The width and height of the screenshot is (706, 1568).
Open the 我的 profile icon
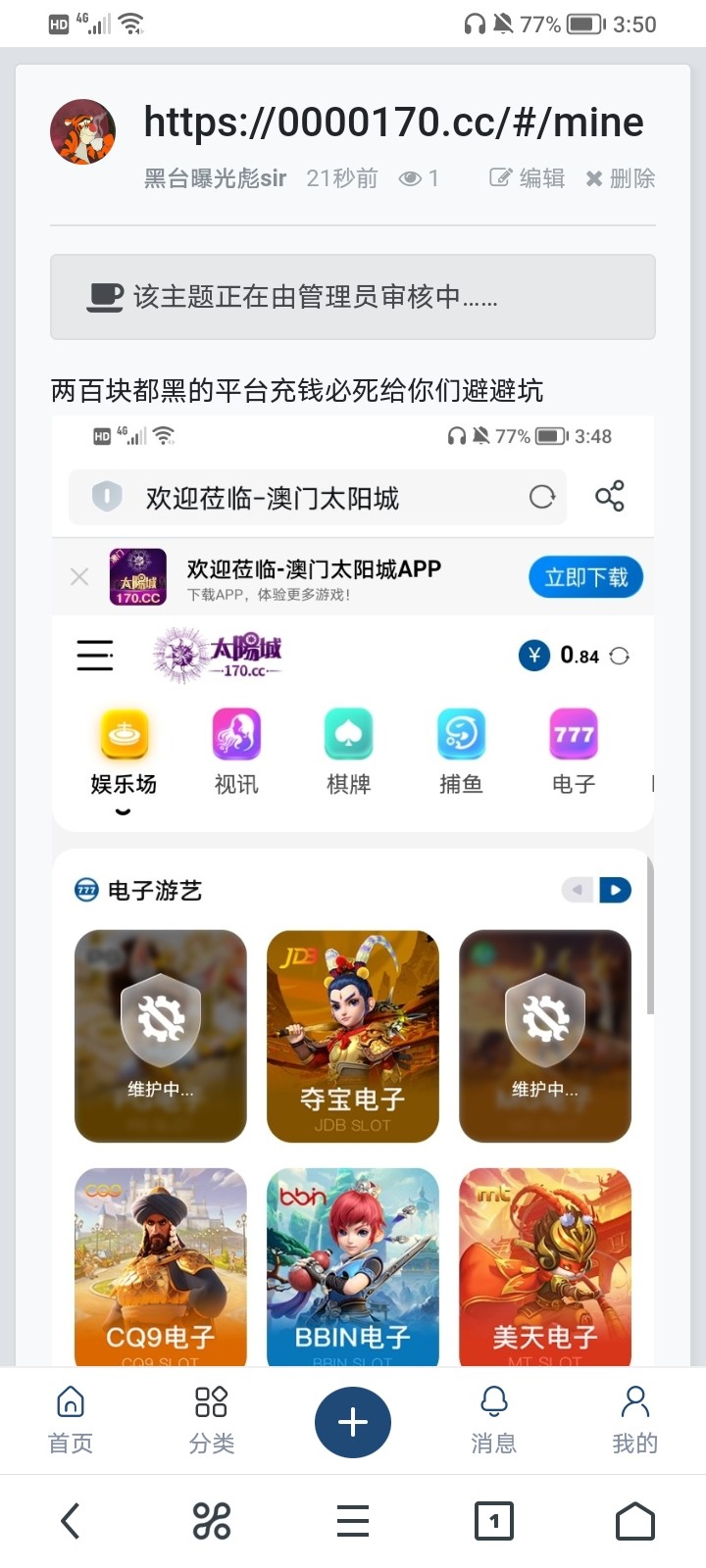(634, 1403)
